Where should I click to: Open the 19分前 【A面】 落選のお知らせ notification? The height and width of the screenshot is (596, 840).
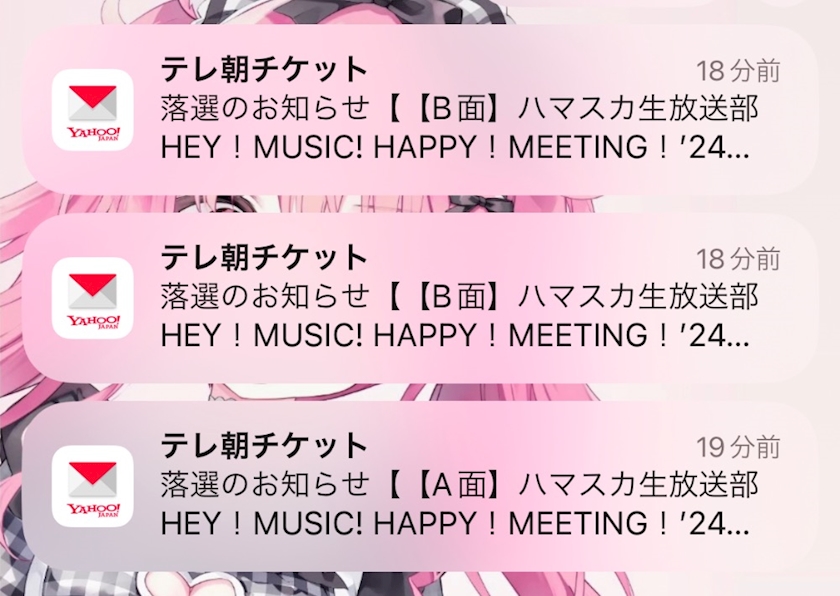pyautogui.click(x=420, y=486)
